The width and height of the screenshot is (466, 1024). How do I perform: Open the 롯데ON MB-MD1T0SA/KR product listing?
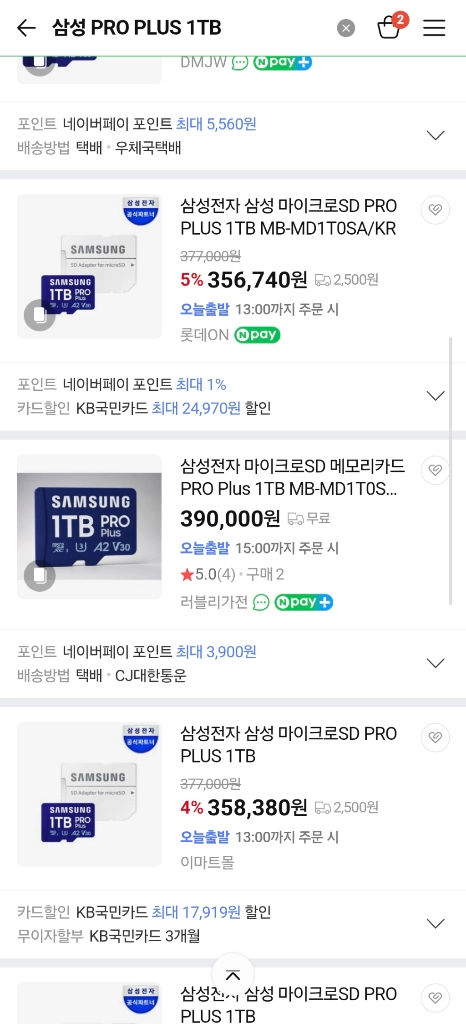288,217
